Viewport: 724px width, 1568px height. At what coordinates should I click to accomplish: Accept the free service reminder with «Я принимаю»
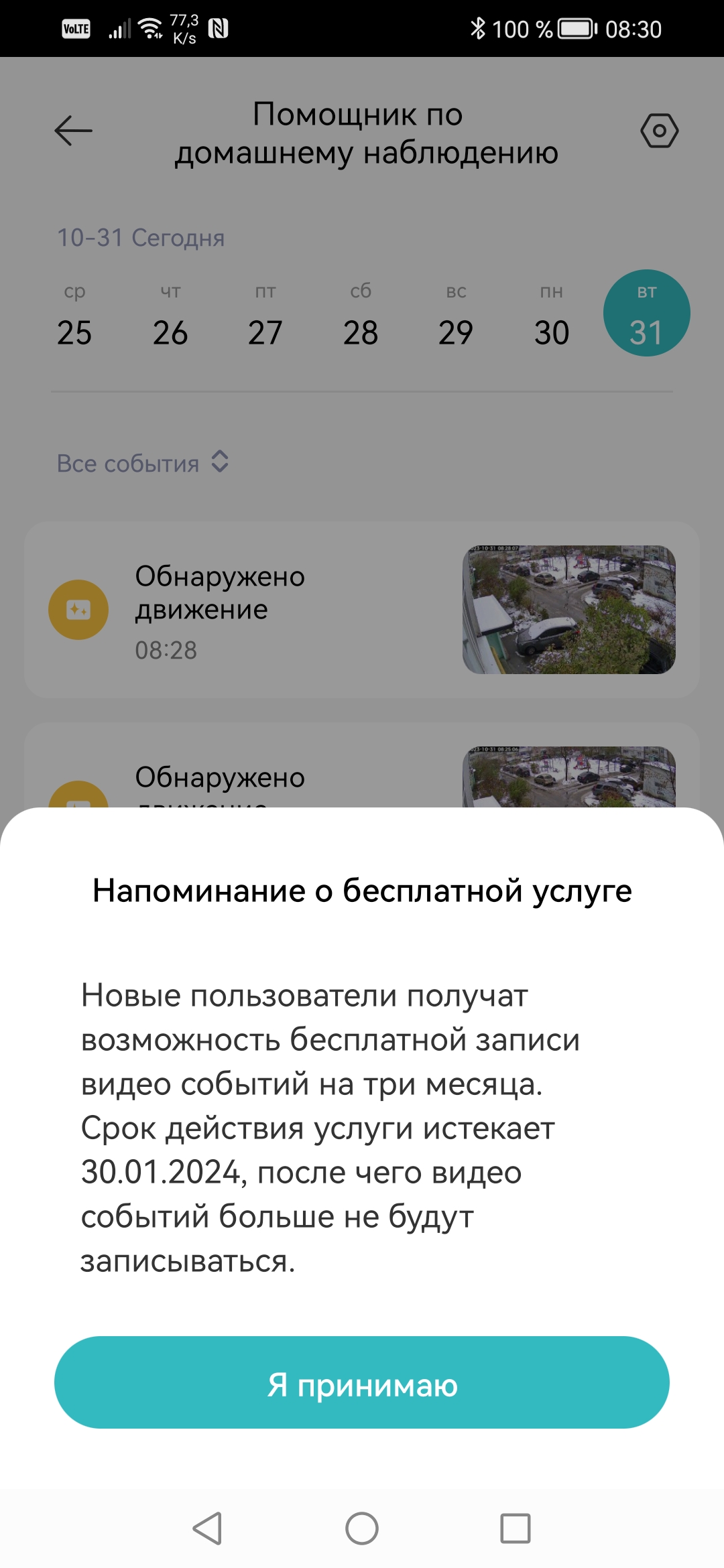tap(362, 1383)
